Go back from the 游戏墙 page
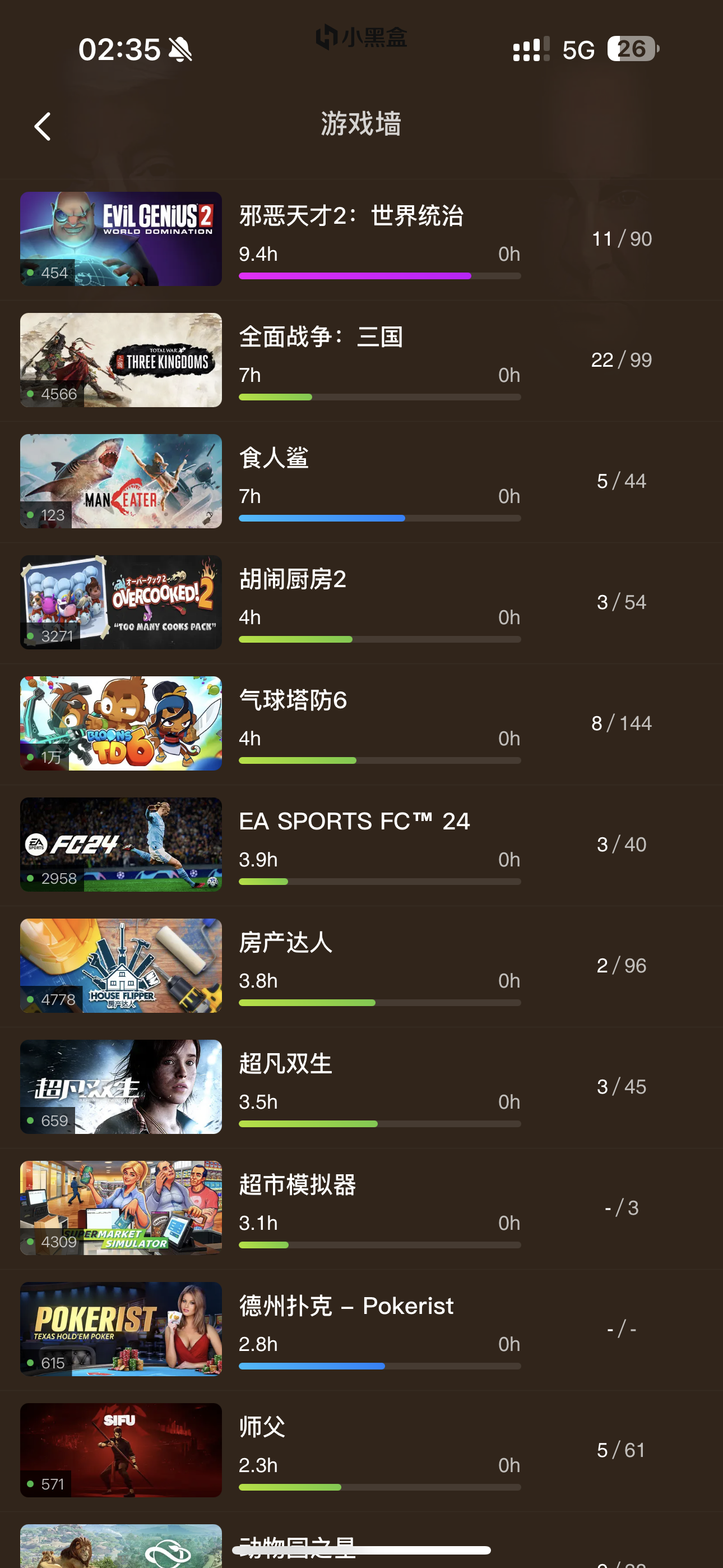 click(42, 126)
